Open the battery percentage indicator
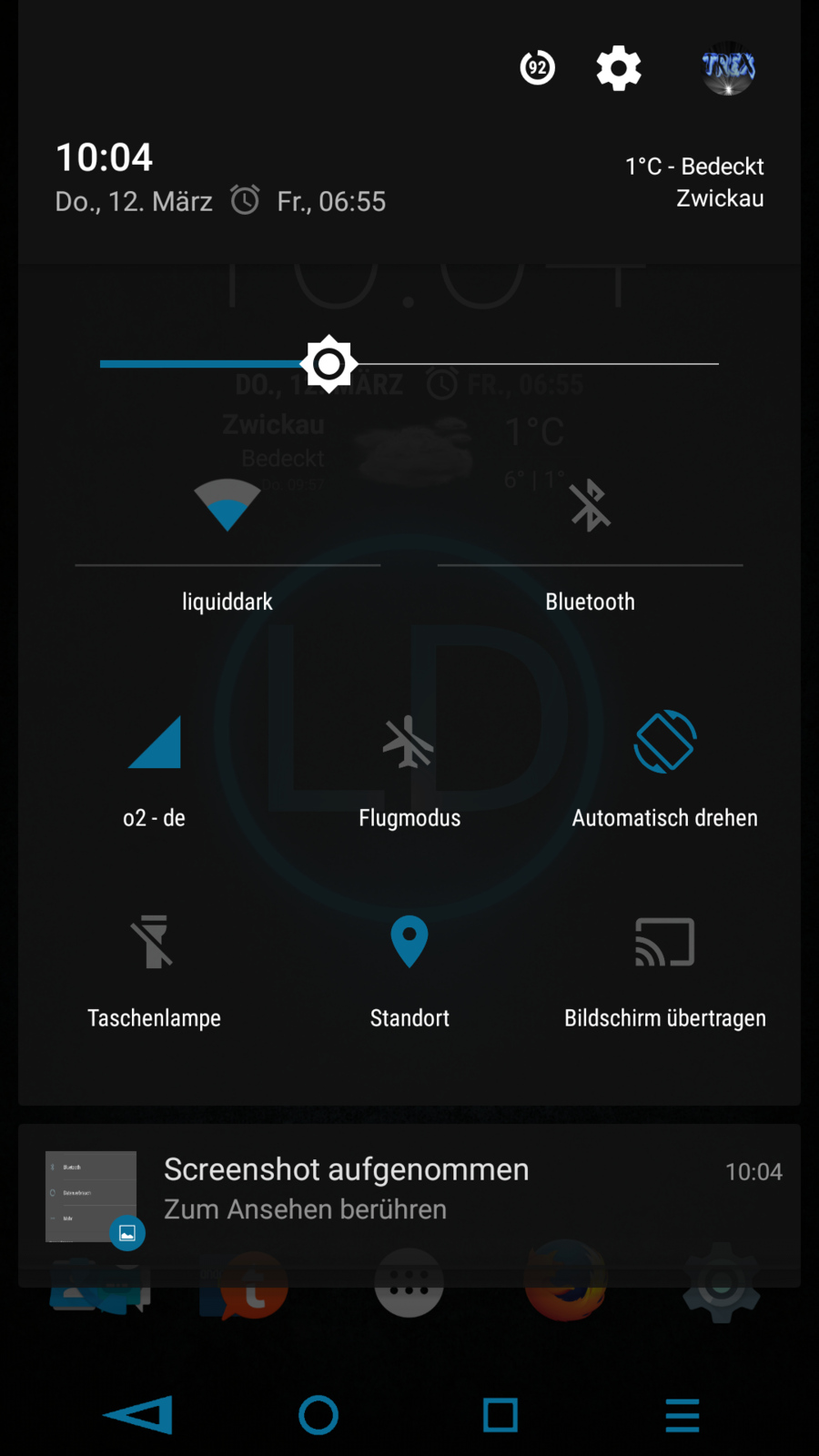The height and width of the screenshot is (1456, 819). tap(537, 68)
